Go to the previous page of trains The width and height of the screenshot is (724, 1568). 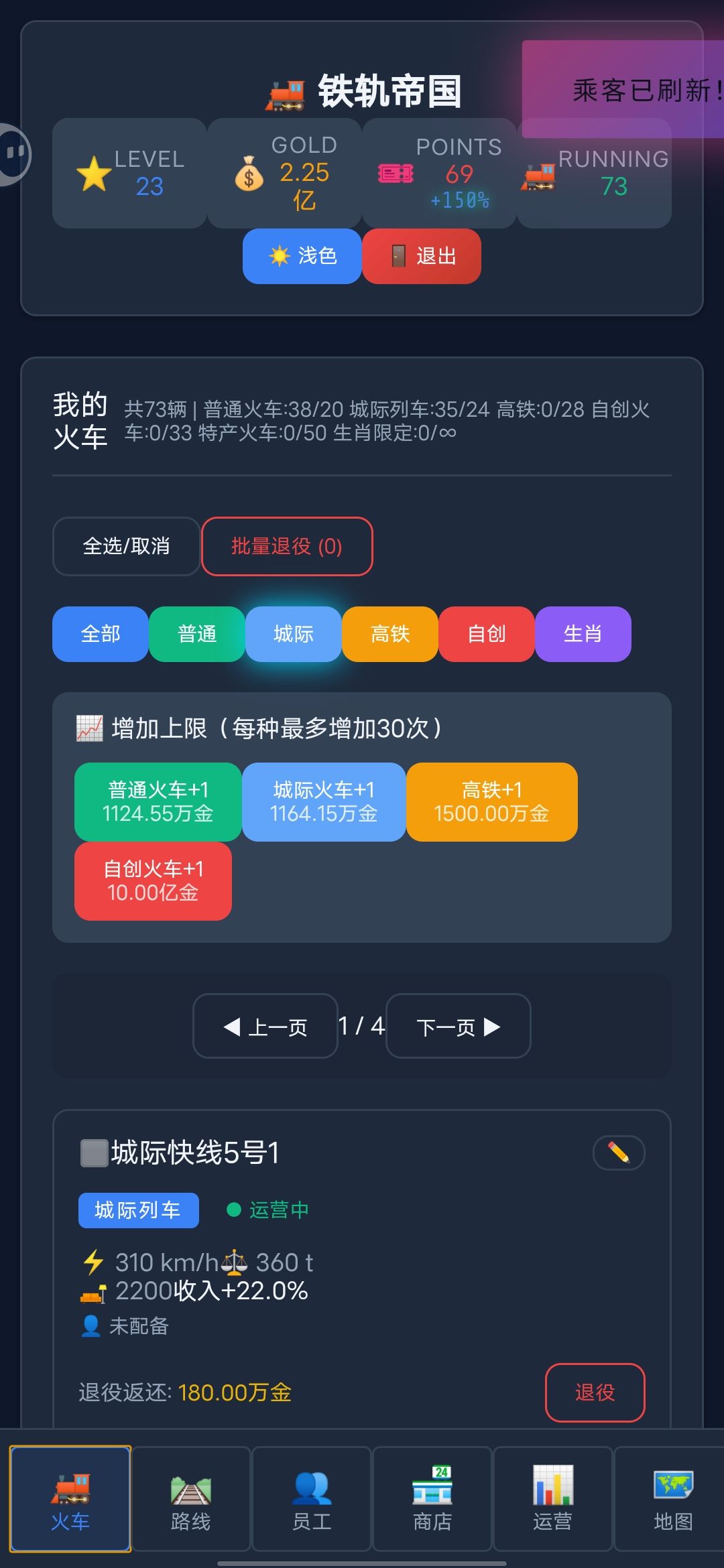point(265,1026)
